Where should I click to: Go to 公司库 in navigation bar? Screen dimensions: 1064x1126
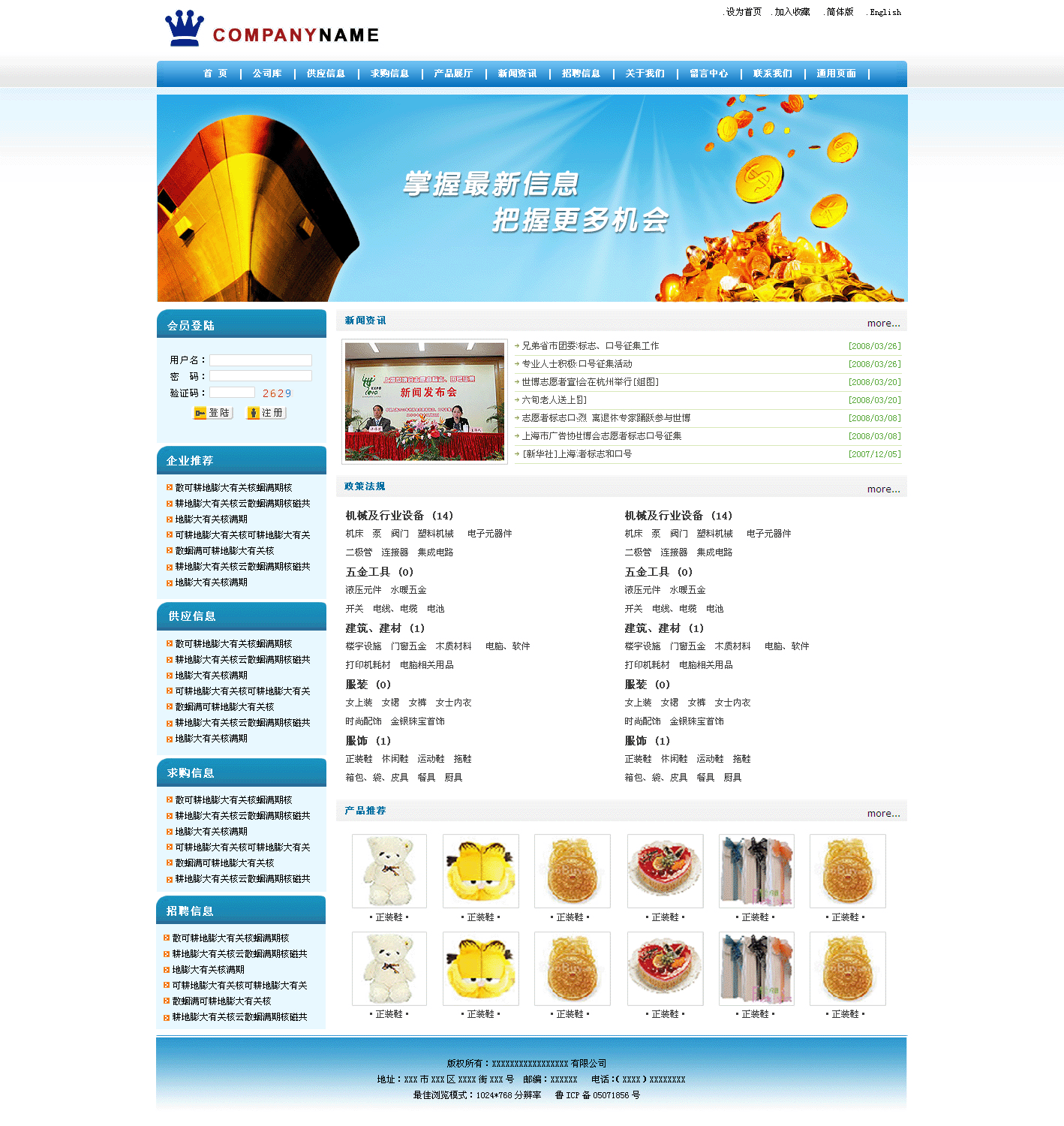click(x=267, y=74)
